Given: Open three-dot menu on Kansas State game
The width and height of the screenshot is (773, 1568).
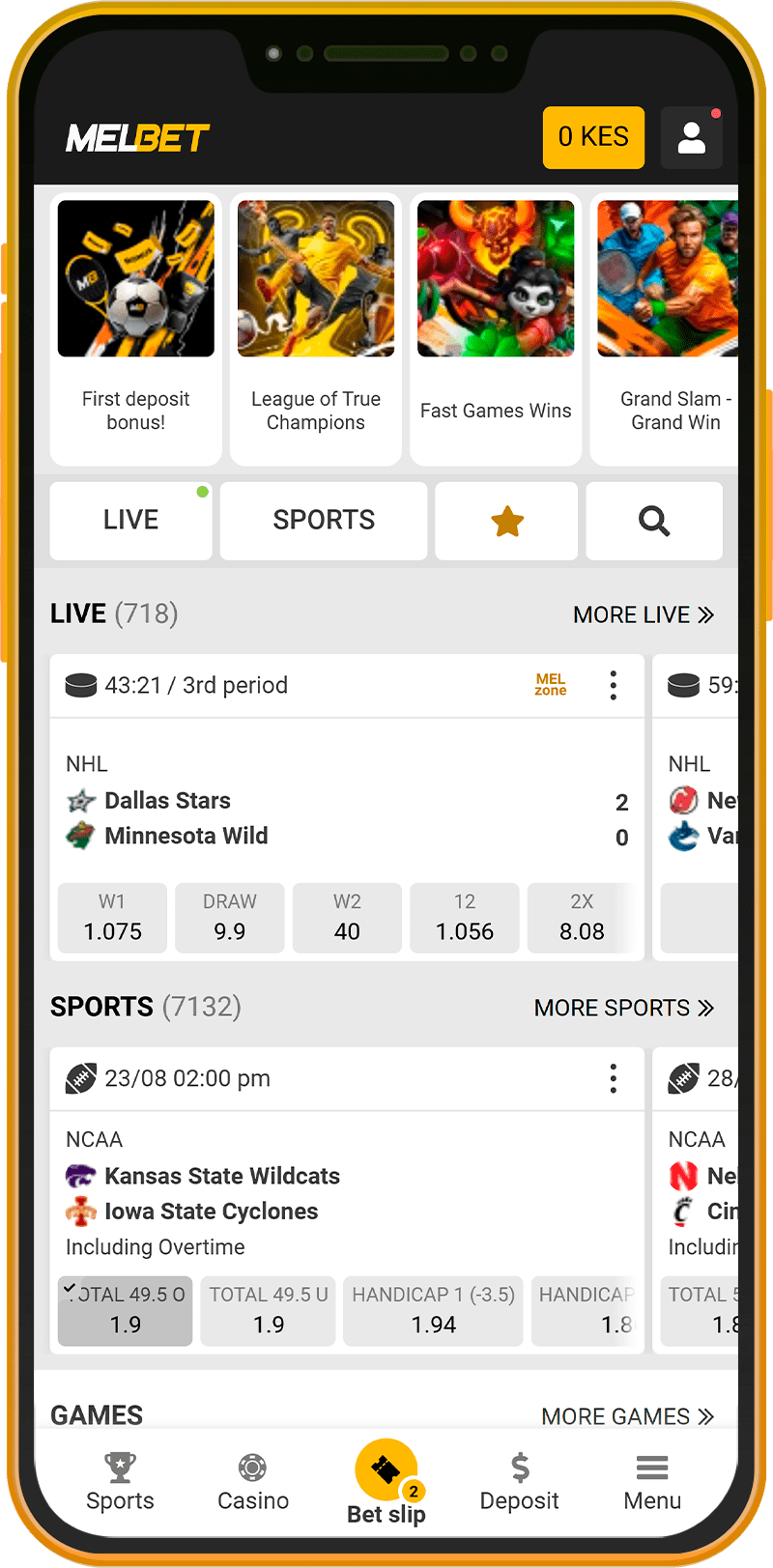Looking at the screenshot, I should (613, 1078).
